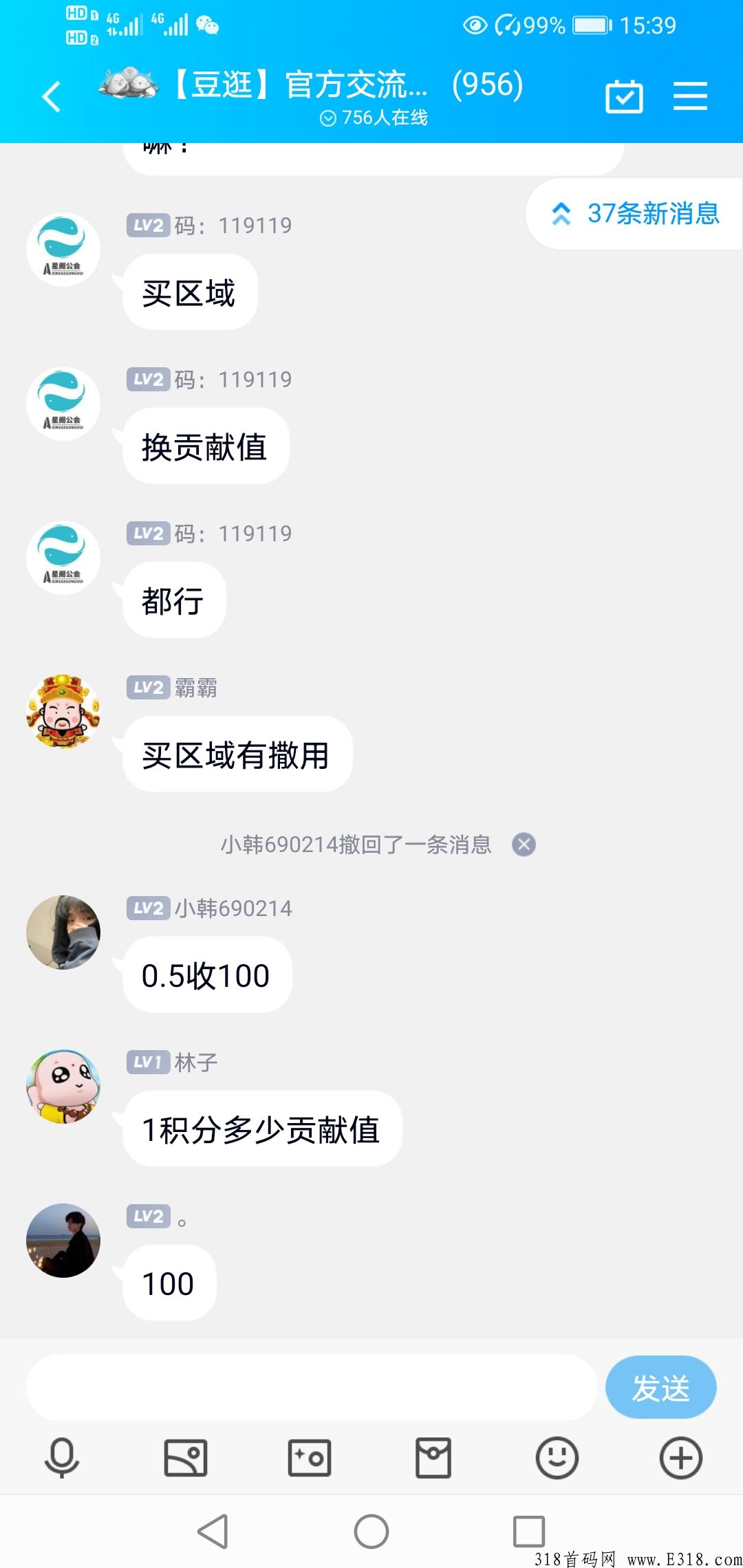This screenshot has height=1568, width=743.
Task: Tap the system home button
Action: click(x=371, y=1532)
